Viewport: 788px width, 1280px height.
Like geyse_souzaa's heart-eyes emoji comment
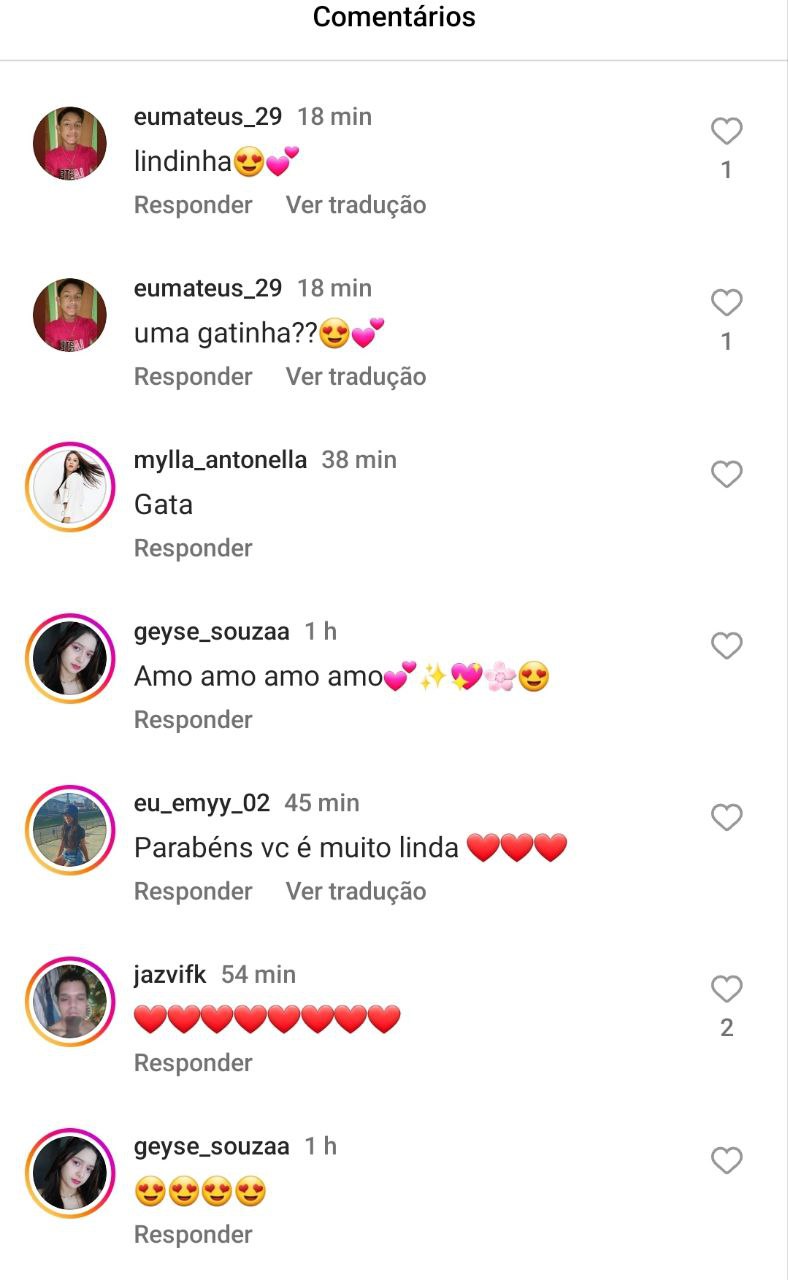point(726,1161)
